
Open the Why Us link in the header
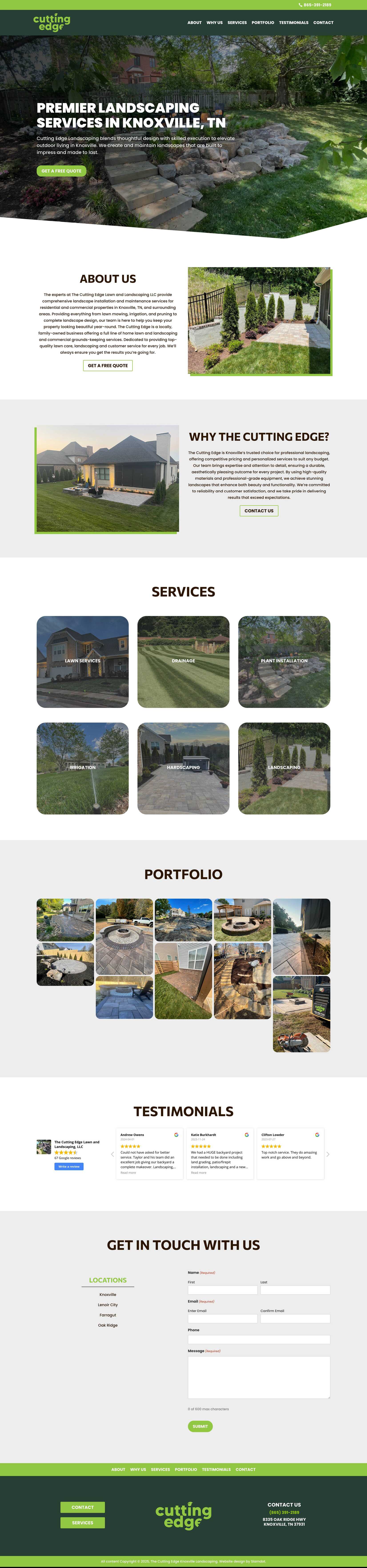pyautogui.click(x=214, y=22)
